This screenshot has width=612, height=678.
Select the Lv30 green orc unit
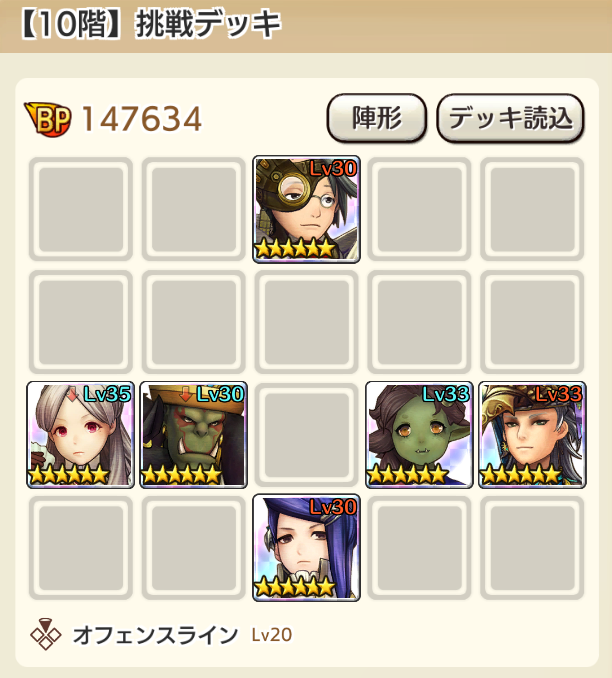(193, 434)
